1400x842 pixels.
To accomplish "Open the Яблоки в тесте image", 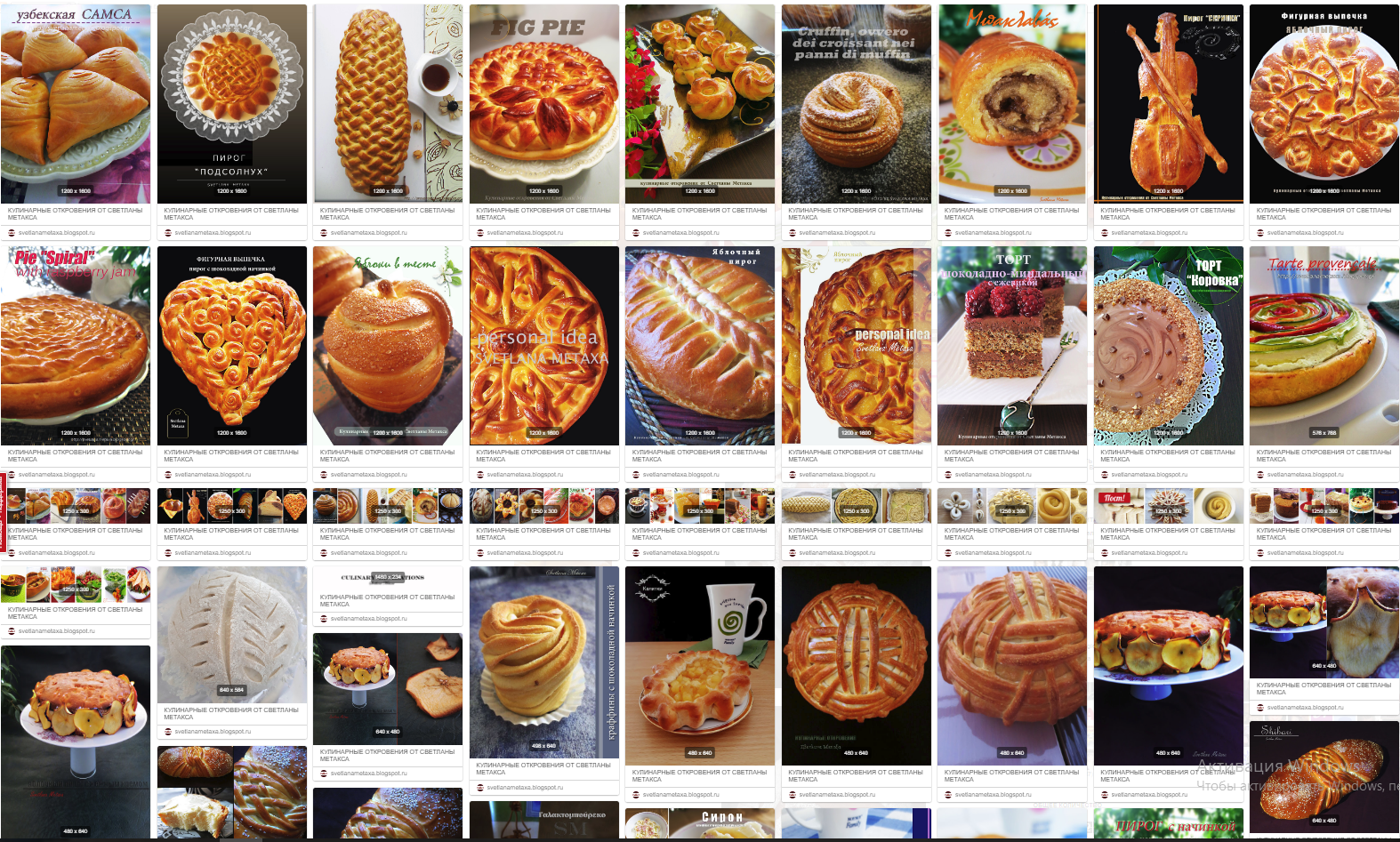I will pyautogui.click(x=388, y=346).
